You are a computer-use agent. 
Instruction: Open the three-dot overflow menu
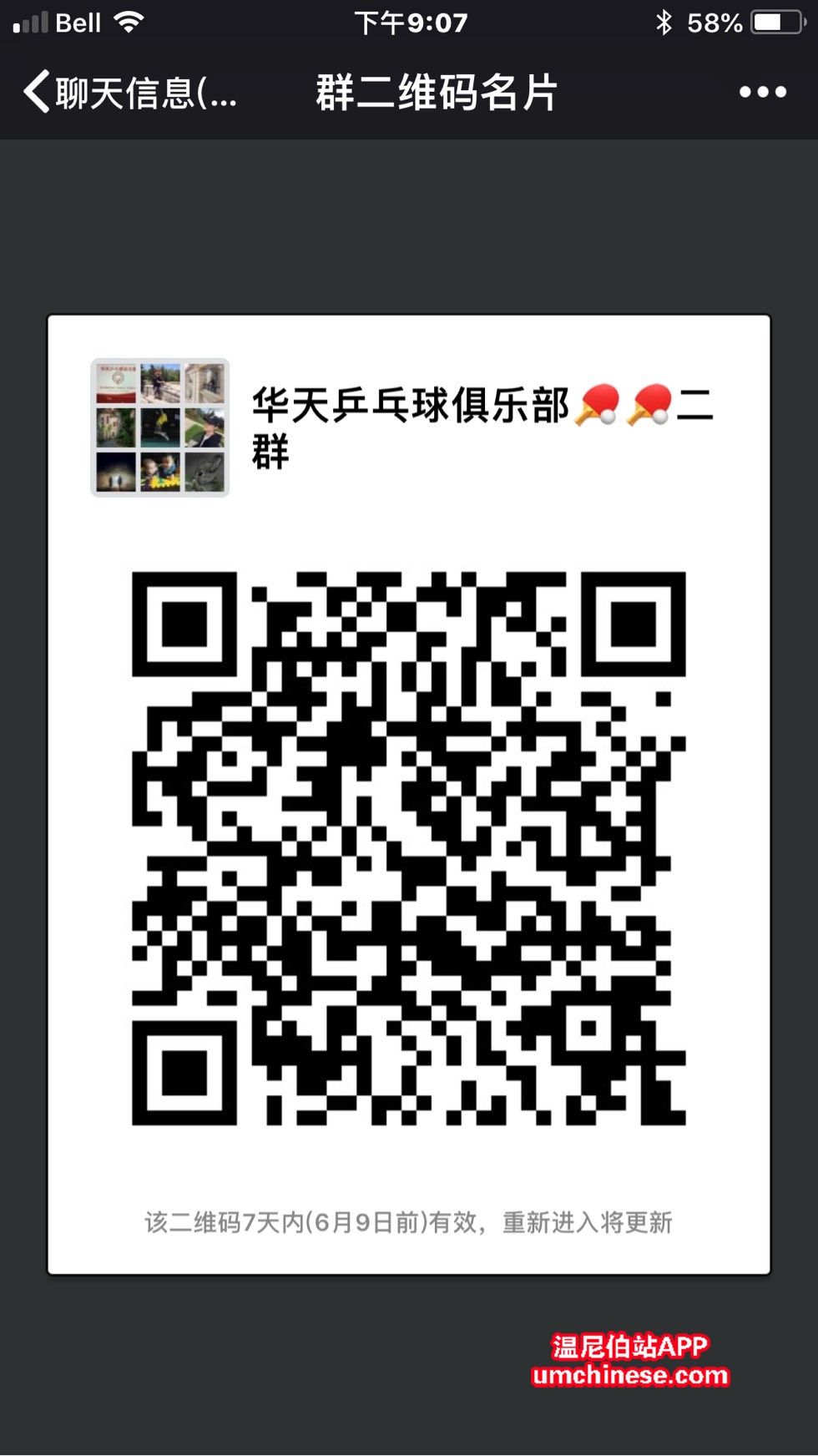tap(762, 92)
